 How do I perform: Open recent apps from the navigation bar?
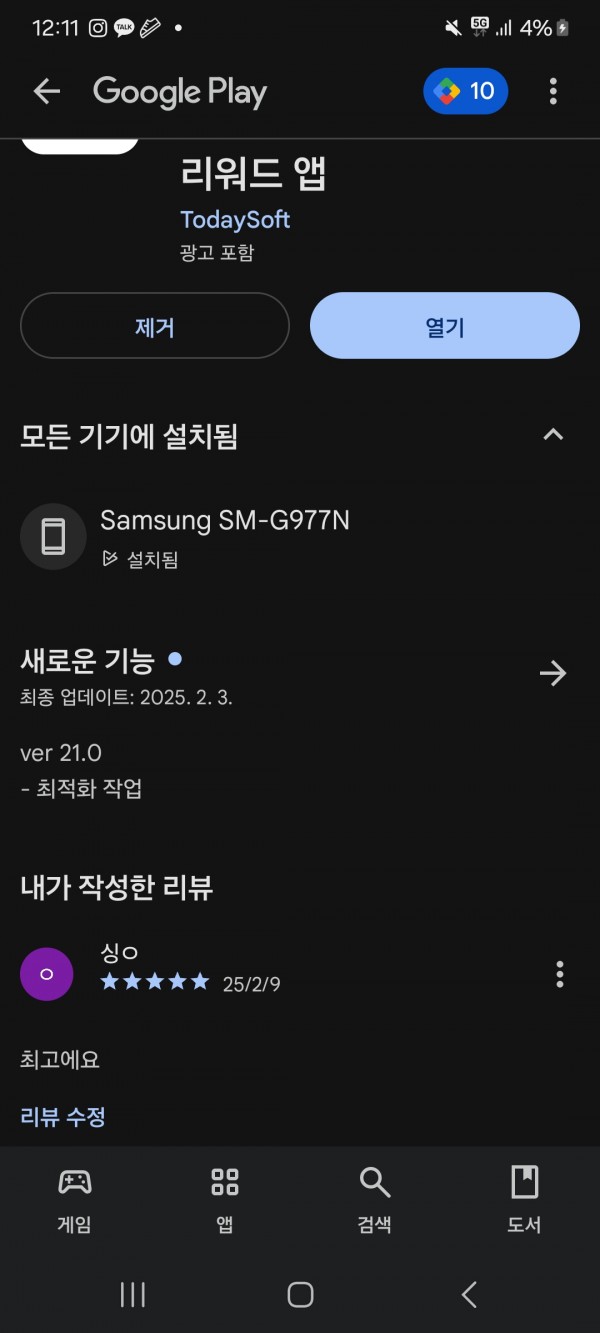(x=133, y=1295)
